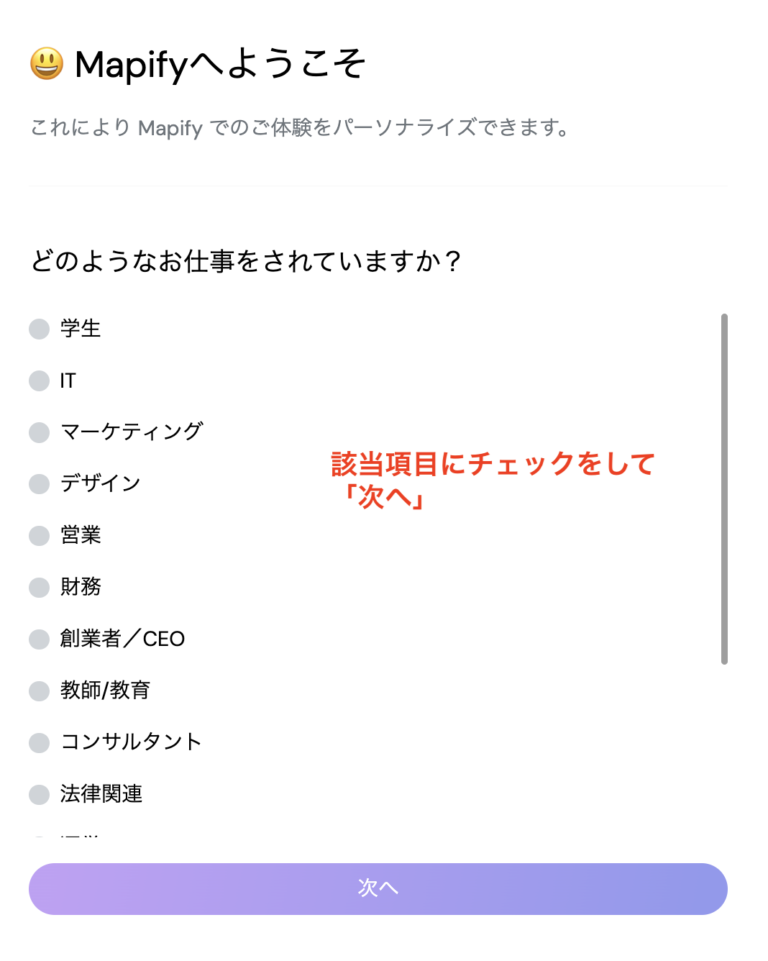768x961 pixels.
Task: Select the IT occupation option
Action: [x=38, y=380]
